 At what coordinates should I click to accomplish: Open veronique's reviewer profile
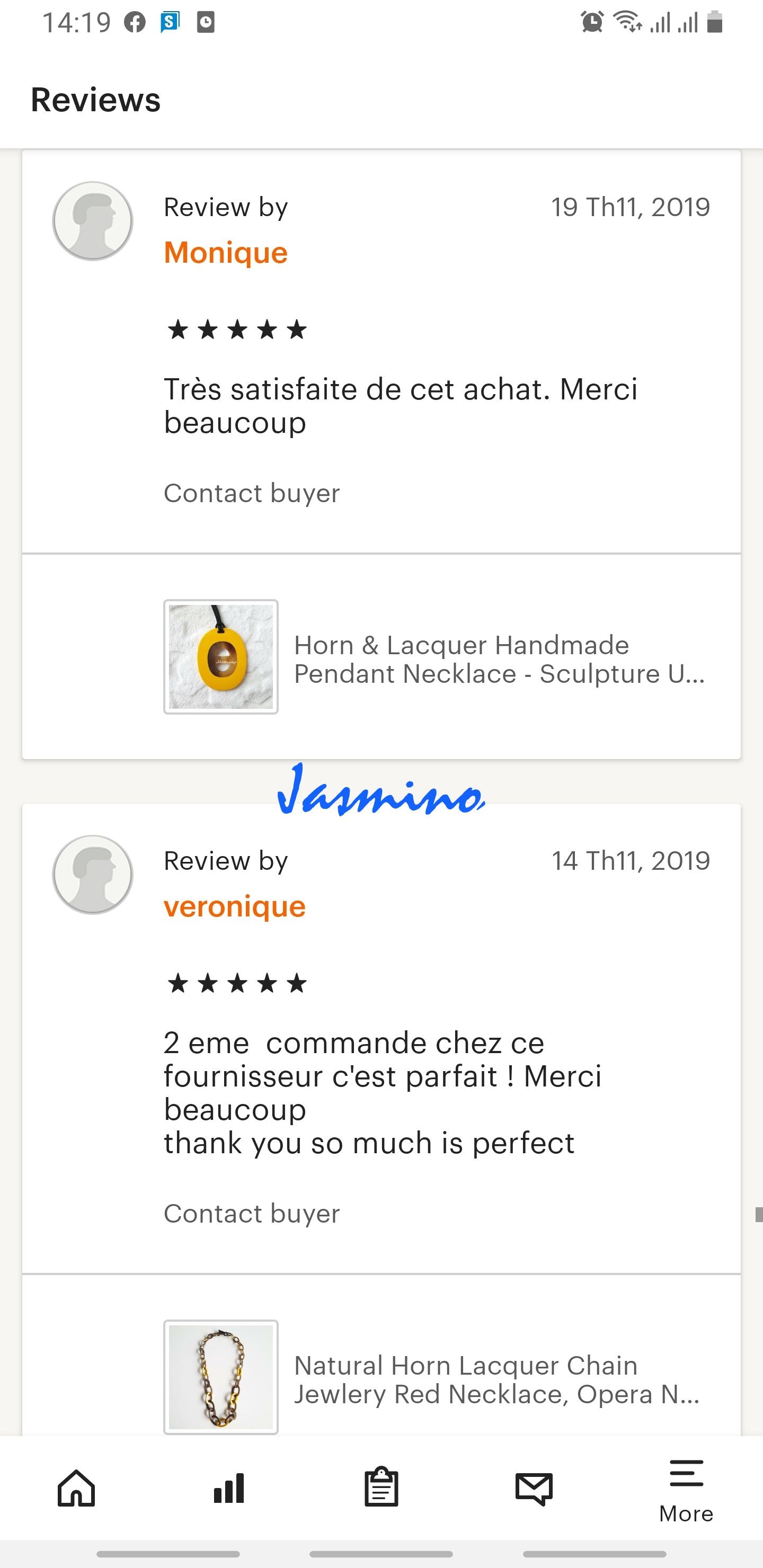pyautogui.click(x=234, y=906)
